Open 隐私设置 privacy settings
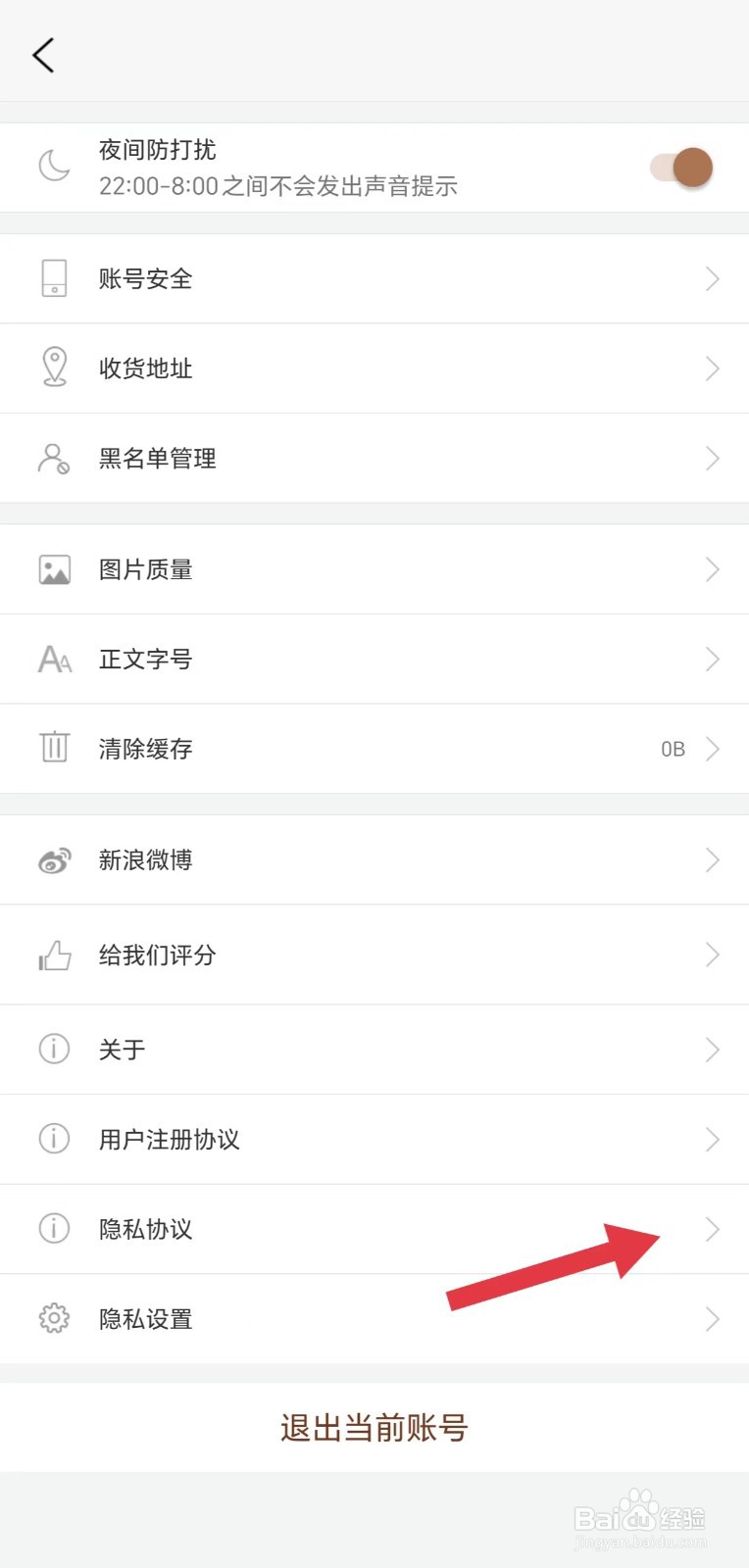This screenshot has height=1568, width=749. click(x=374, y=1319)
